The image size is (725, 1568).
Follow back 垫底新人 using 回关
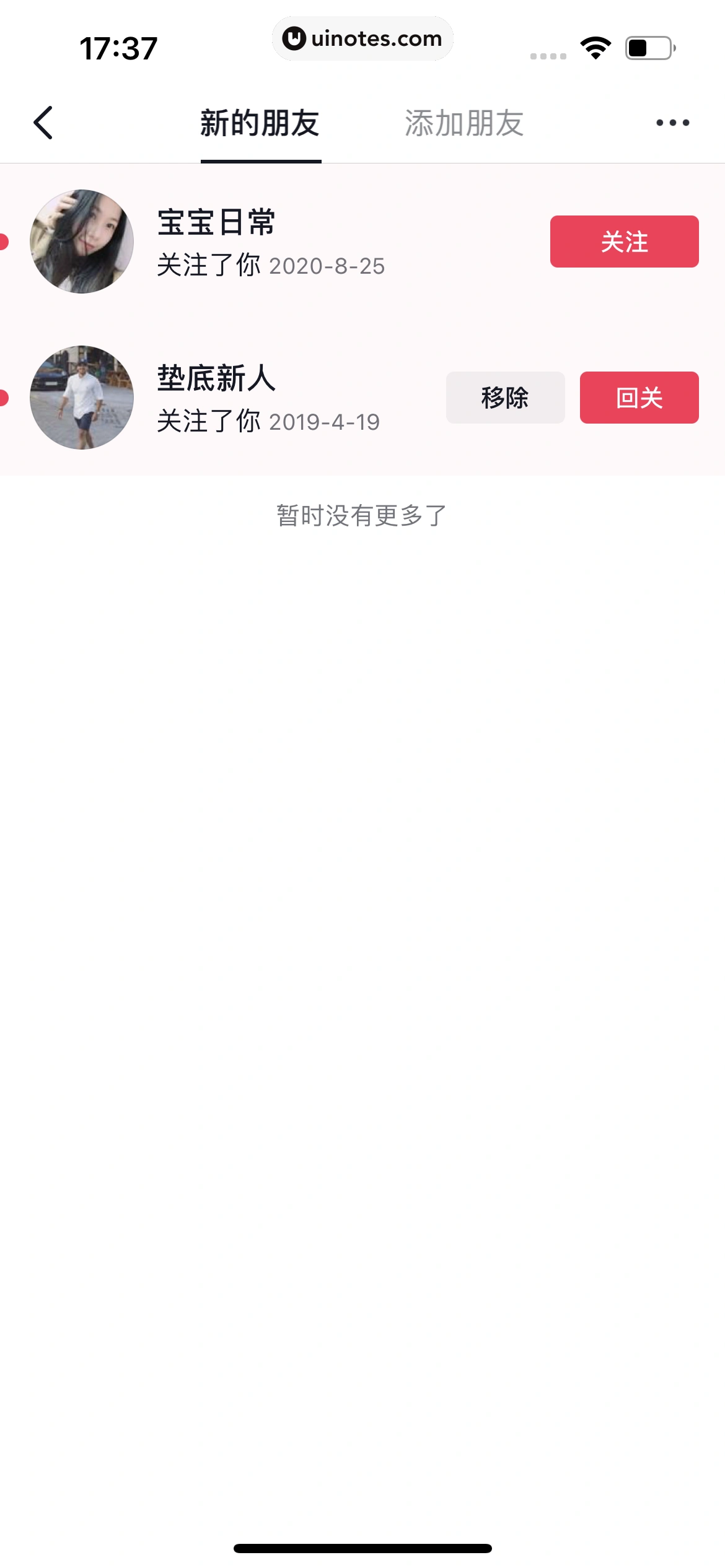pyautogui.click(x=638, y=398)
